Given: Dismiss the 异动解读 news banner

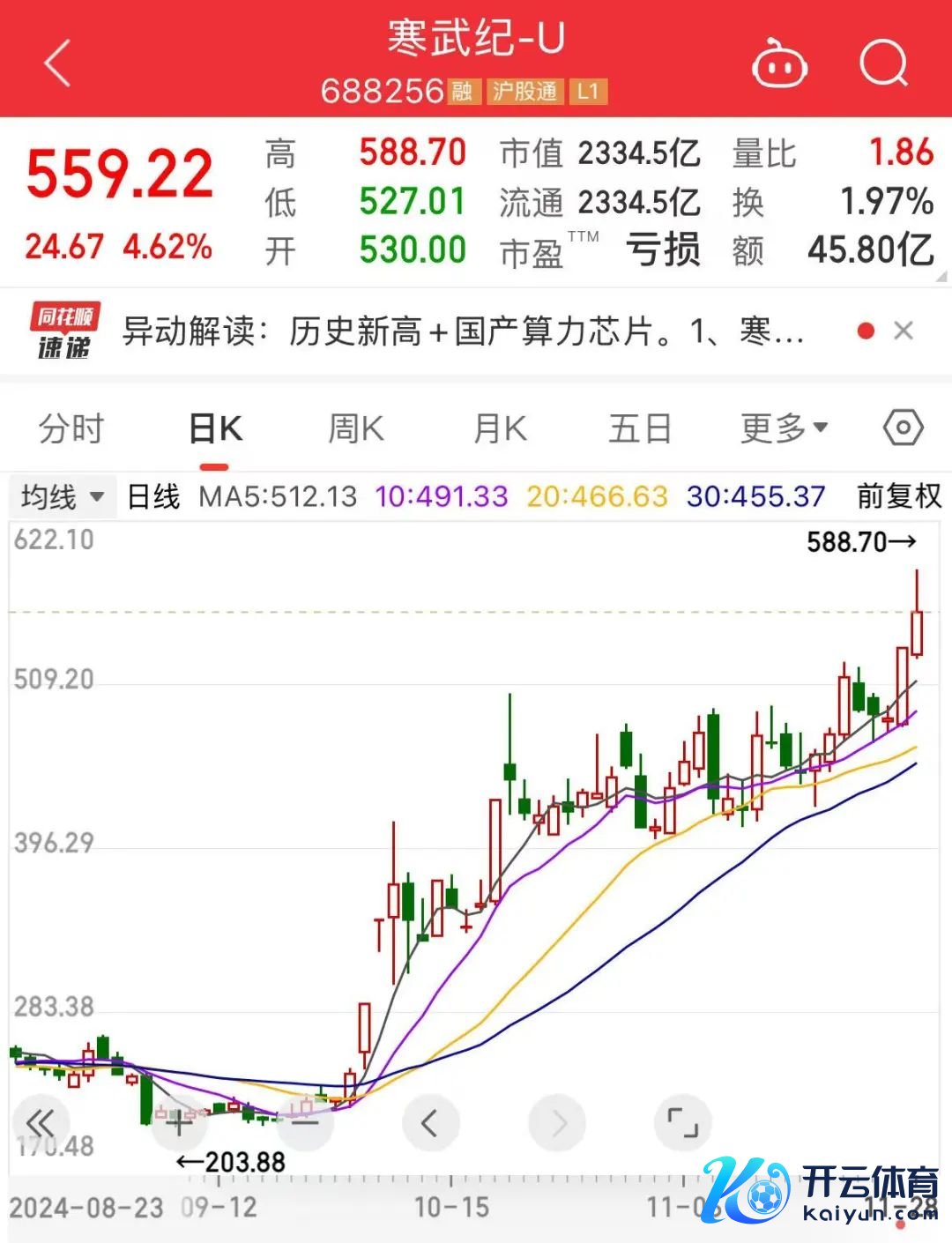Looking at the screenshot, I should click(x=903, y=331).
